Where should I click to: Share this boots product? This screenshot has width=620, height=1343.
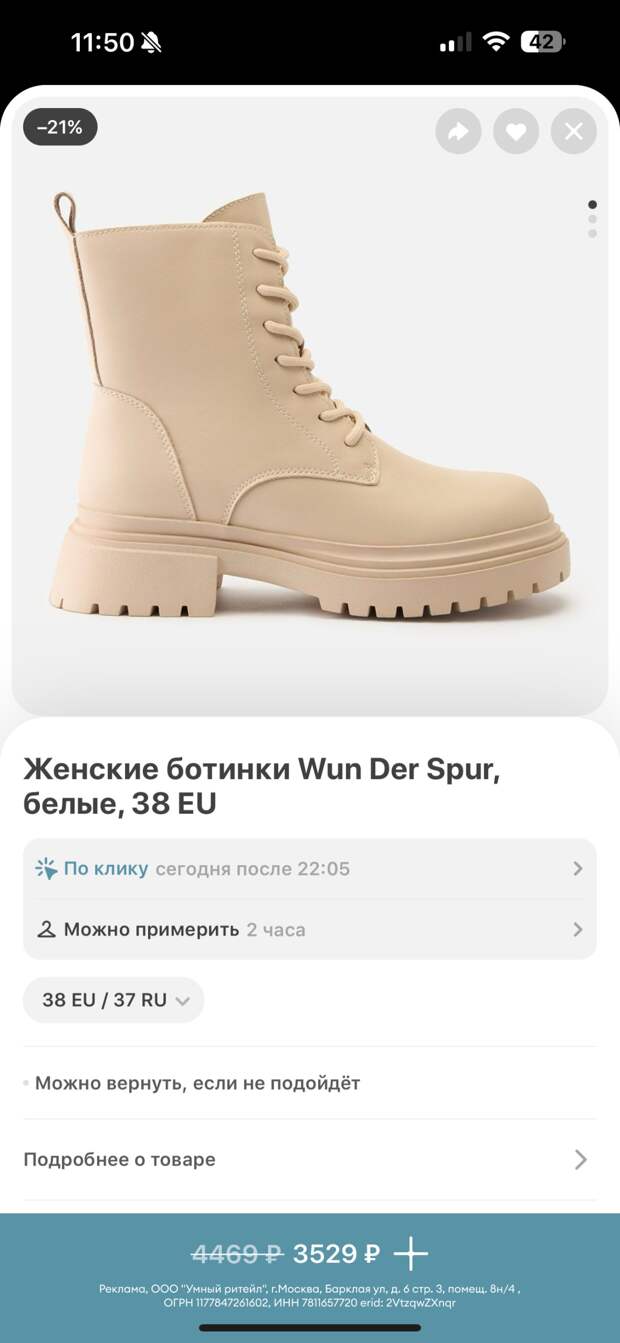point(458,131)
